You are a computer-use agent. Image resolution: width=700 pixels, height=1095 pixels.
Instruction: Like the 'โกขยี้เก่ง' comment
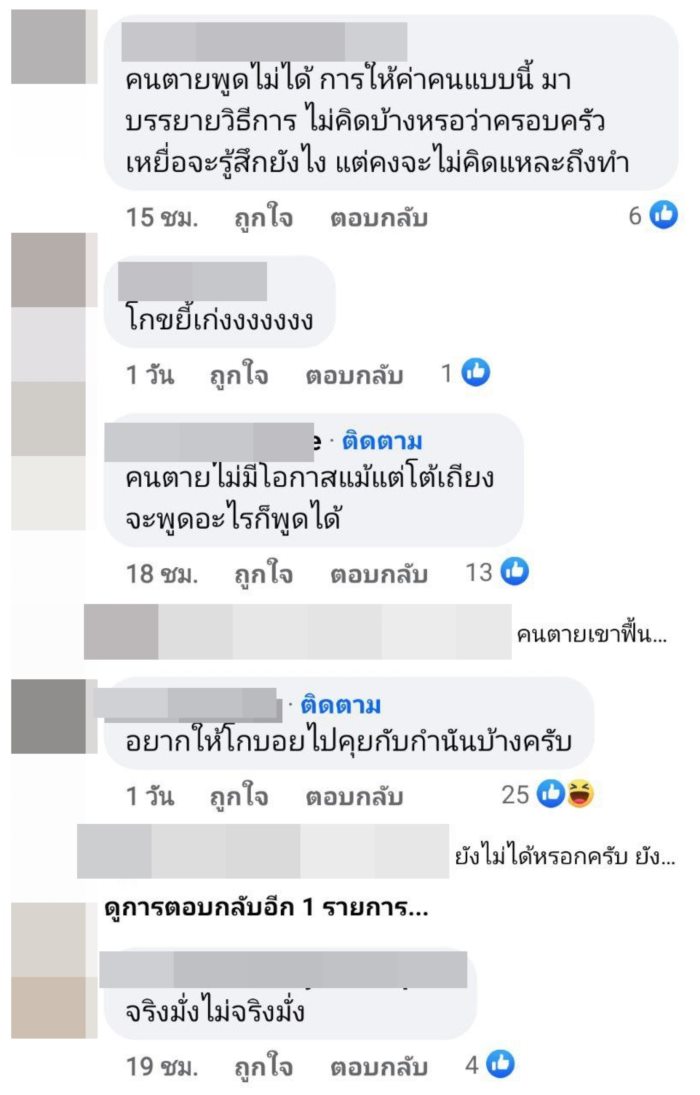[x=239, y=376]
